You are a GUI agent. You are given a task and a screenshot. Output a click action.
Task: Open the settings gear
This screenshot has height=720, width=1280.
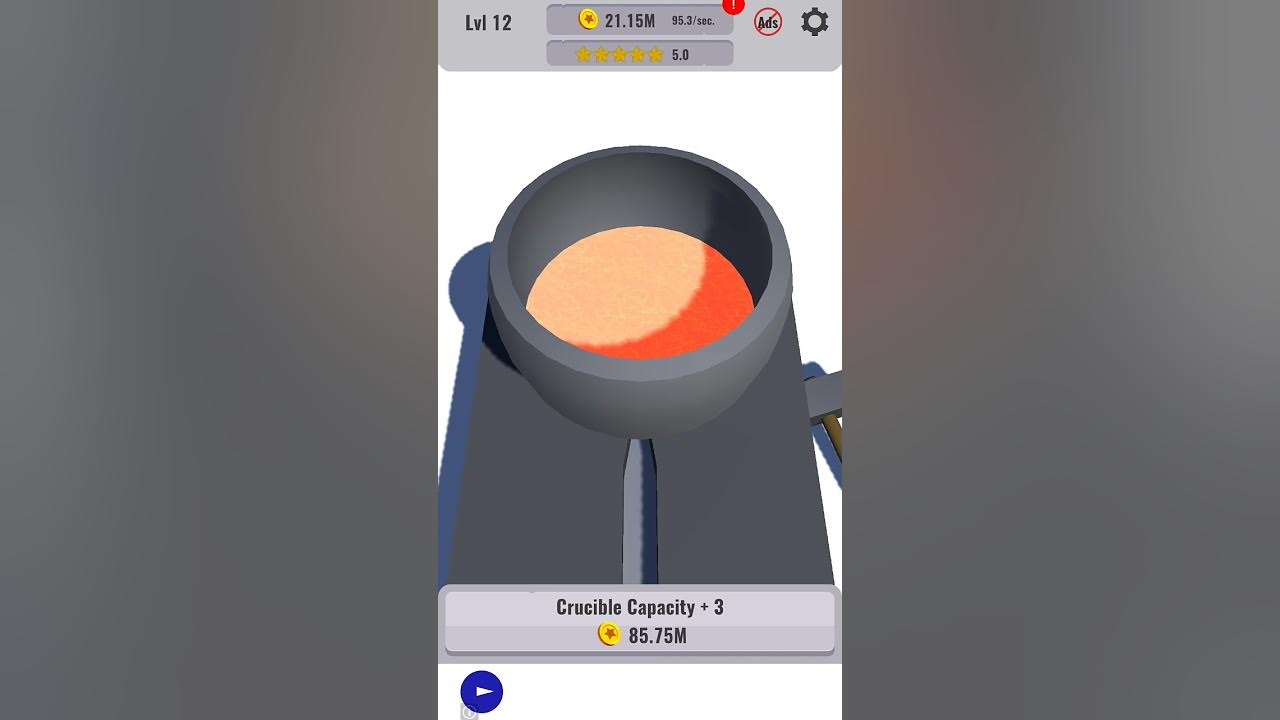tap(815, 22)
